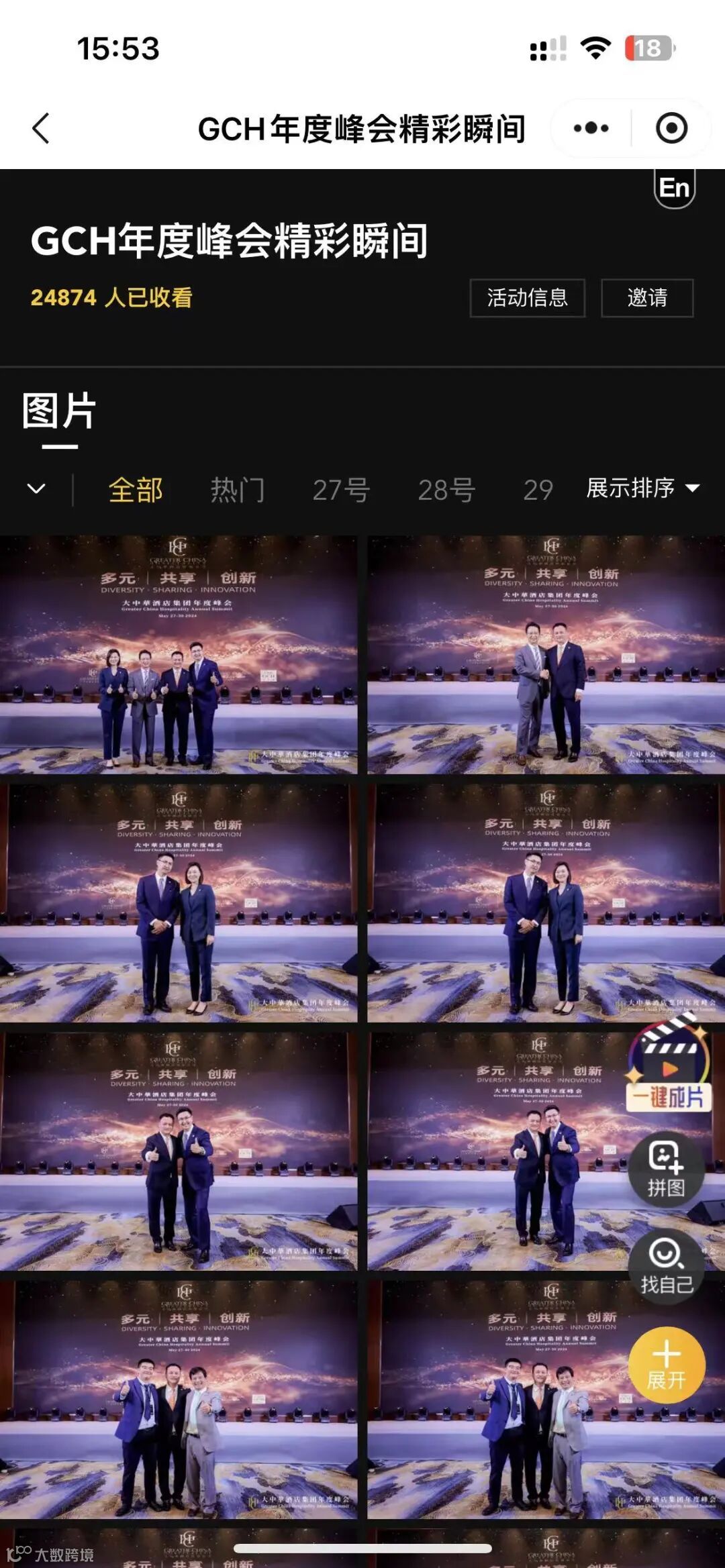The width and height of the screenshot is (725, 1568).
Task: Expand the date filter chevron
Action: tap(36, 488)
